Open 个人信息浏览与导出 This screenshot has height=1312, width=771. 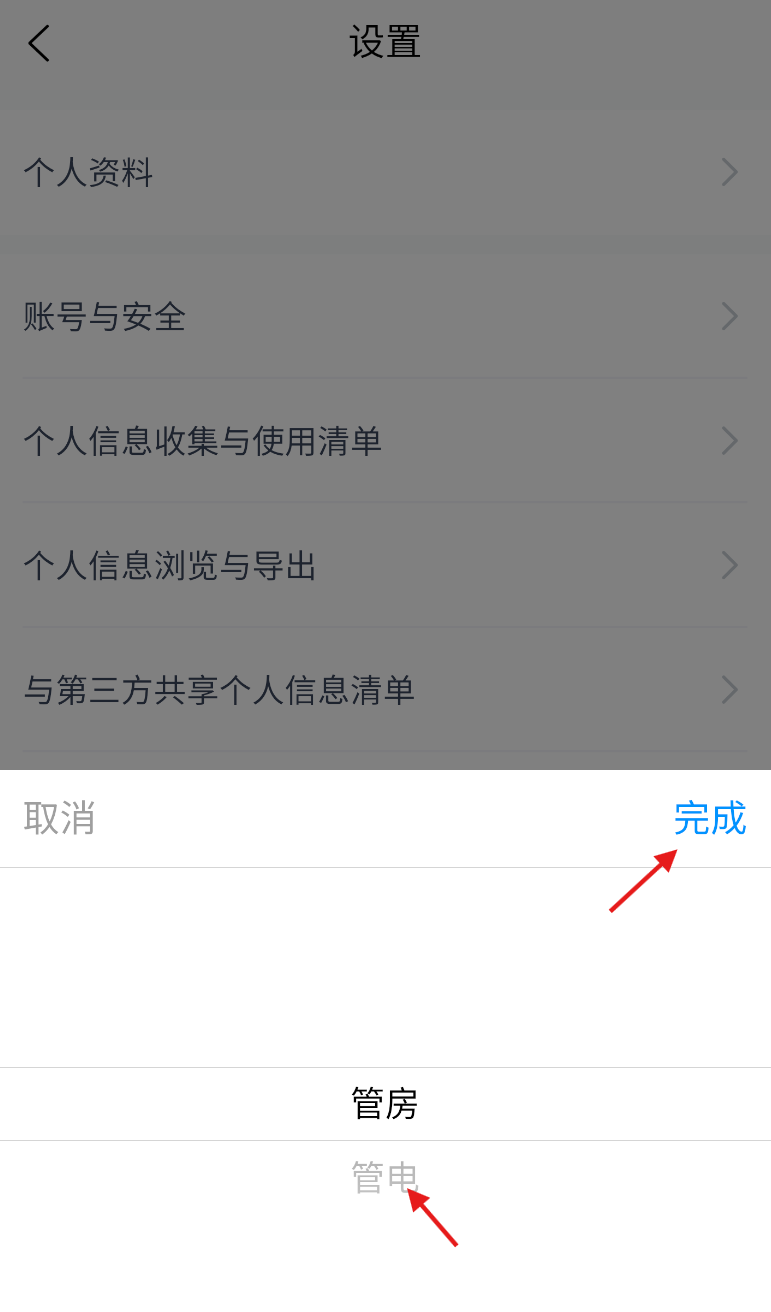pos(385,565)
